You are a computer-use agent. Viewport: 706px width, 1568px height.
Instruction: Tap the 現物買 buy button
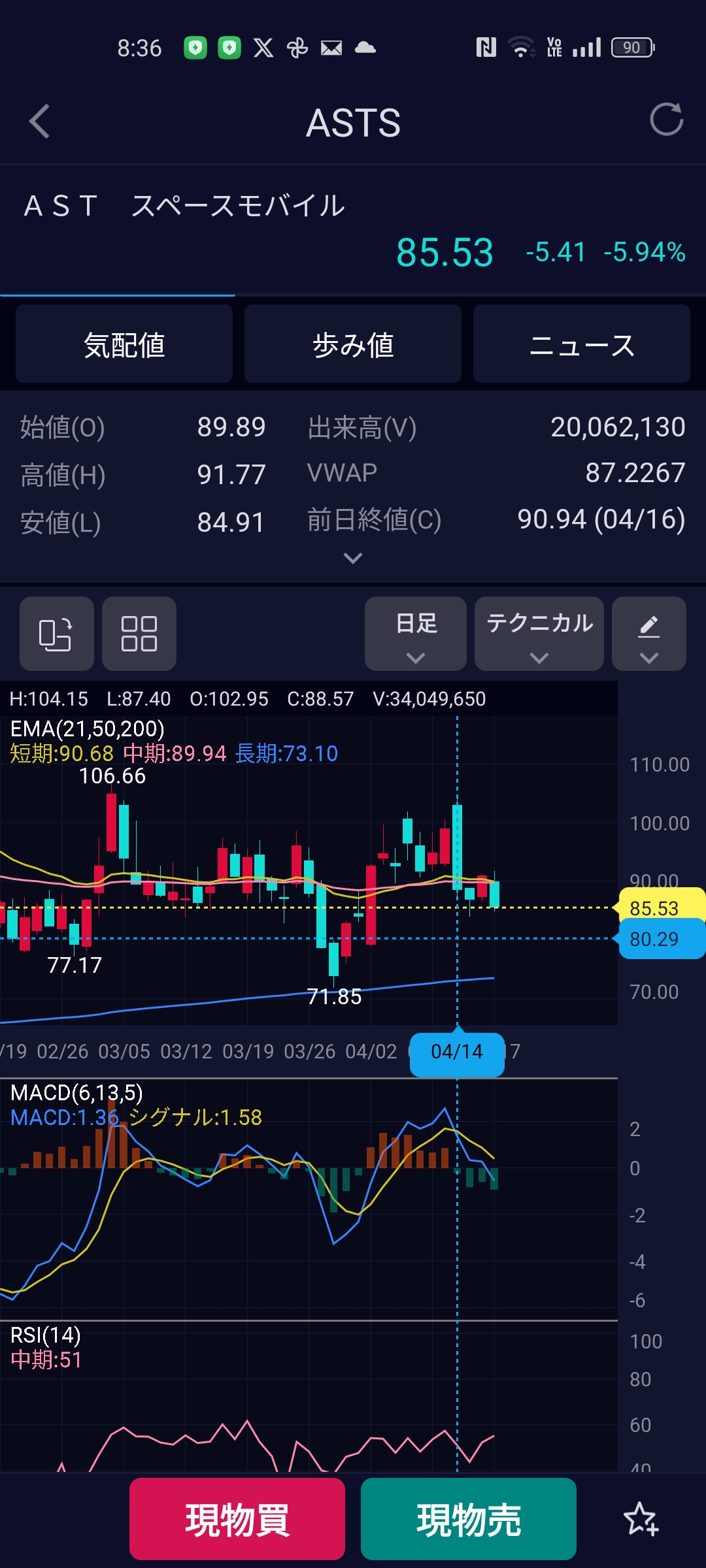(x=237, y=1519)
